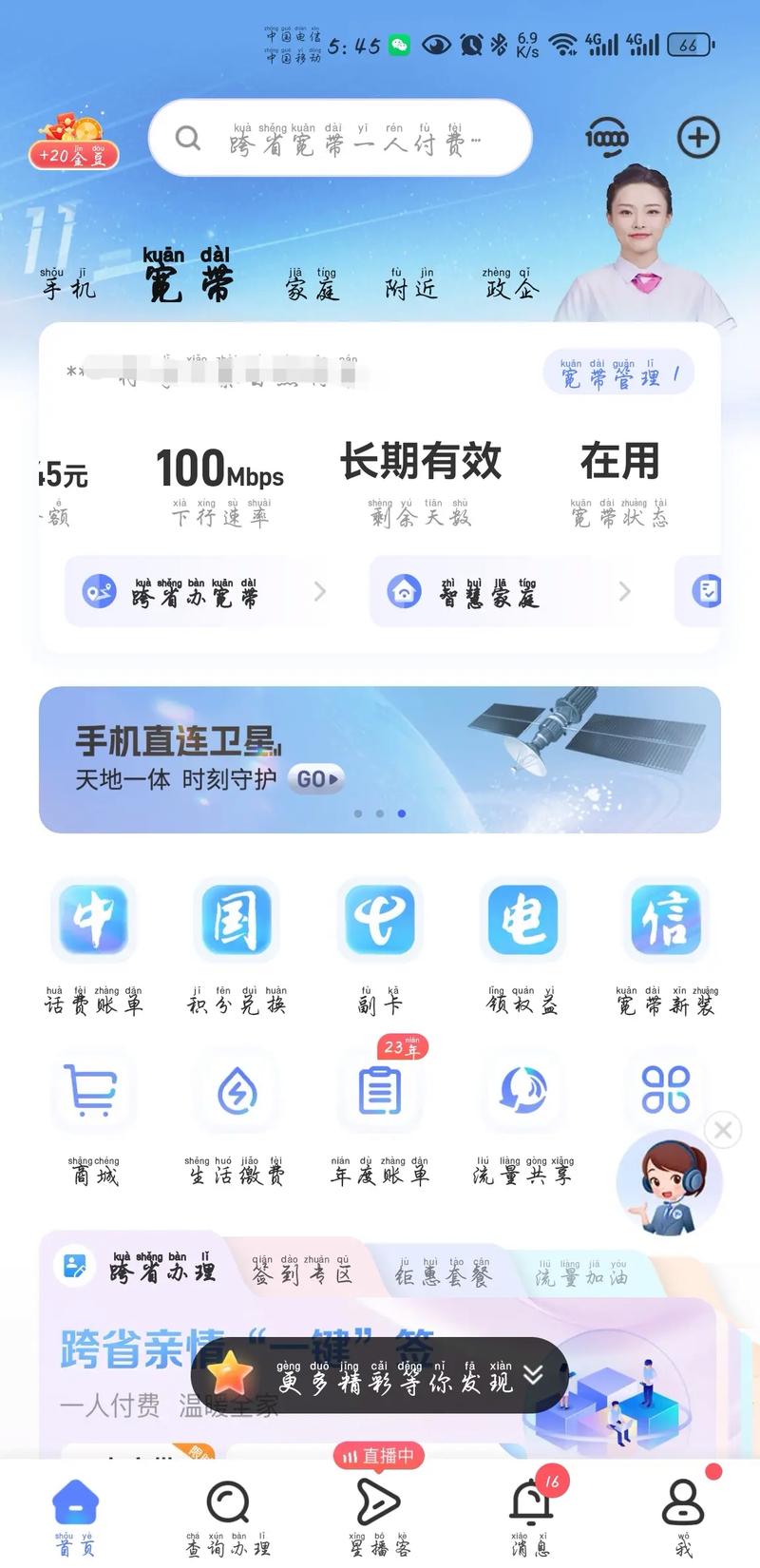
Task: Select the 生活缴费 utility payment icon
Action: (x=237, y=1093)
